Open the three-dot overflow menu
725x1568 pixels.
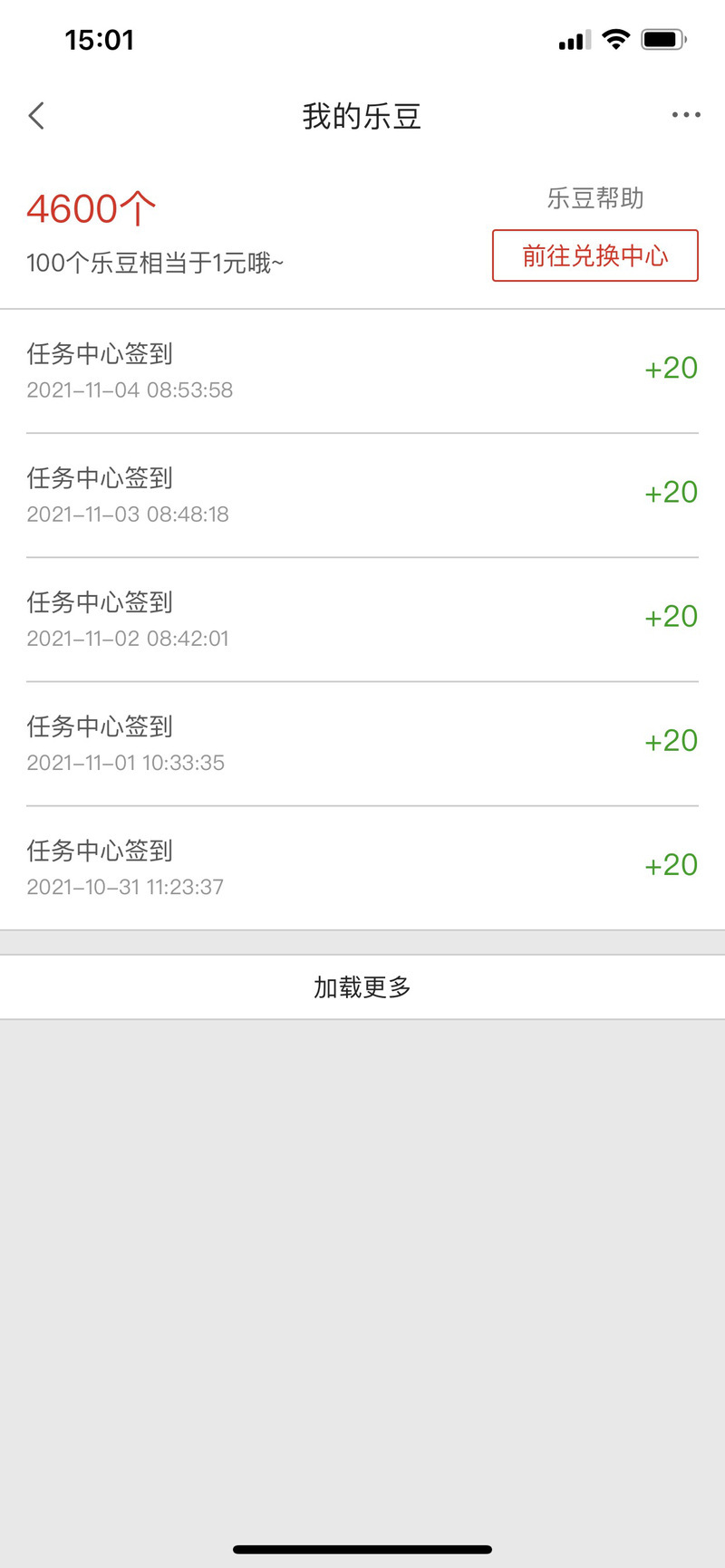pyautogui.click(x=686, y=115)
